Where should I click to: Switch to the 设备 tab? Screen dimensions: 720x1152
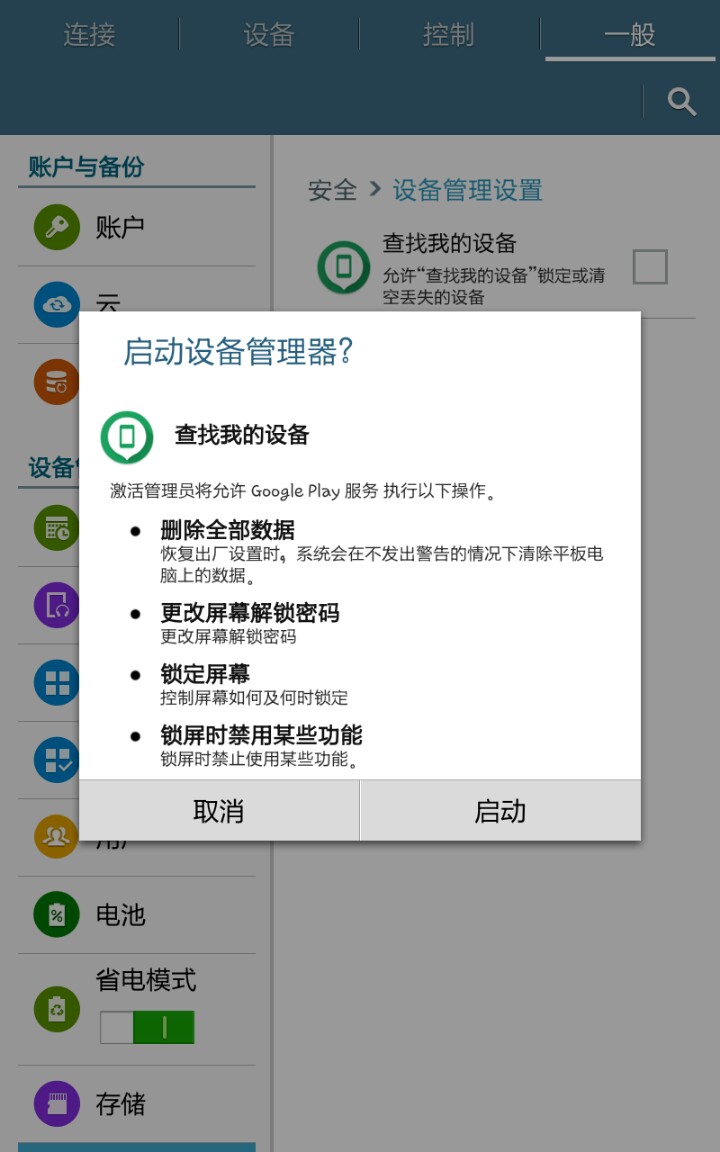[269, 35]
